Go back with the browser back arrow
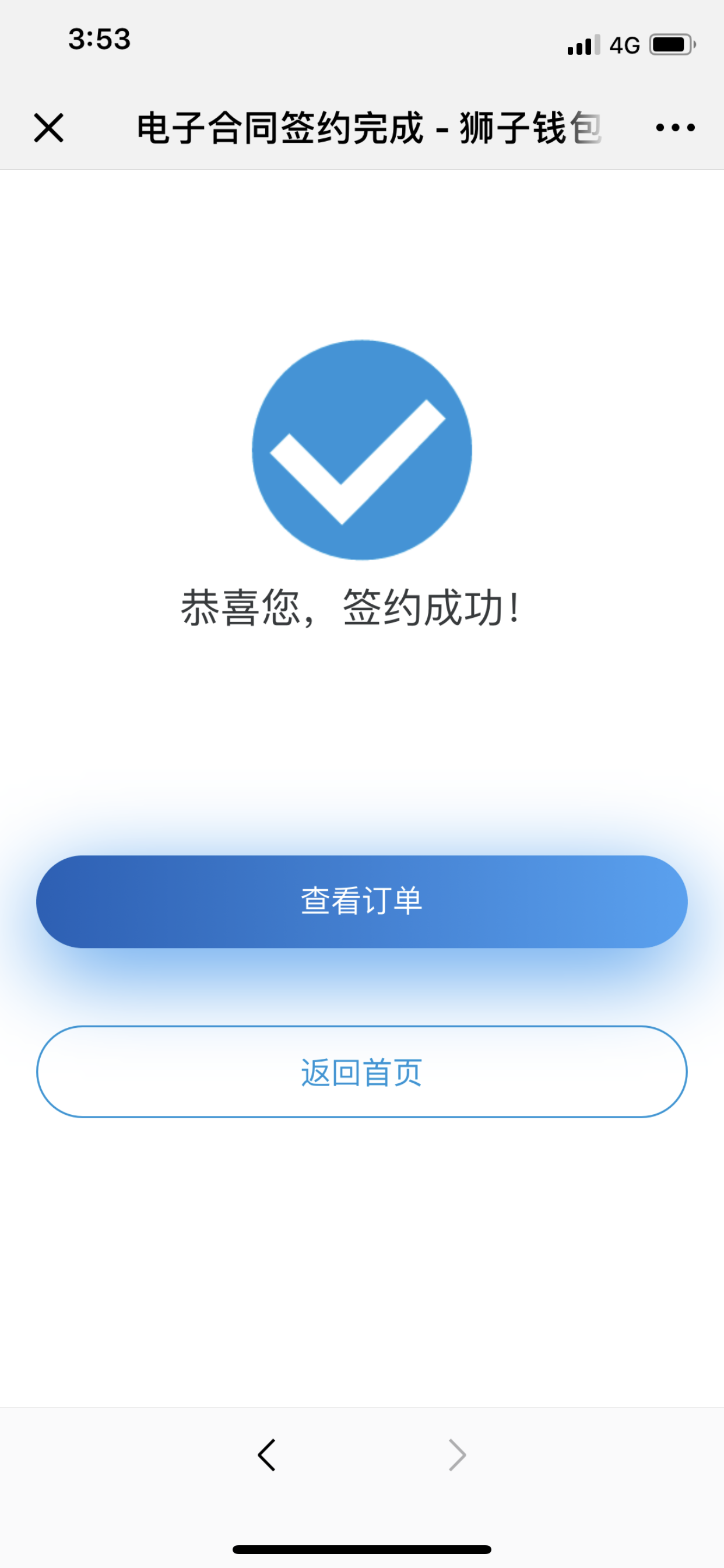 coord(266,1455)
